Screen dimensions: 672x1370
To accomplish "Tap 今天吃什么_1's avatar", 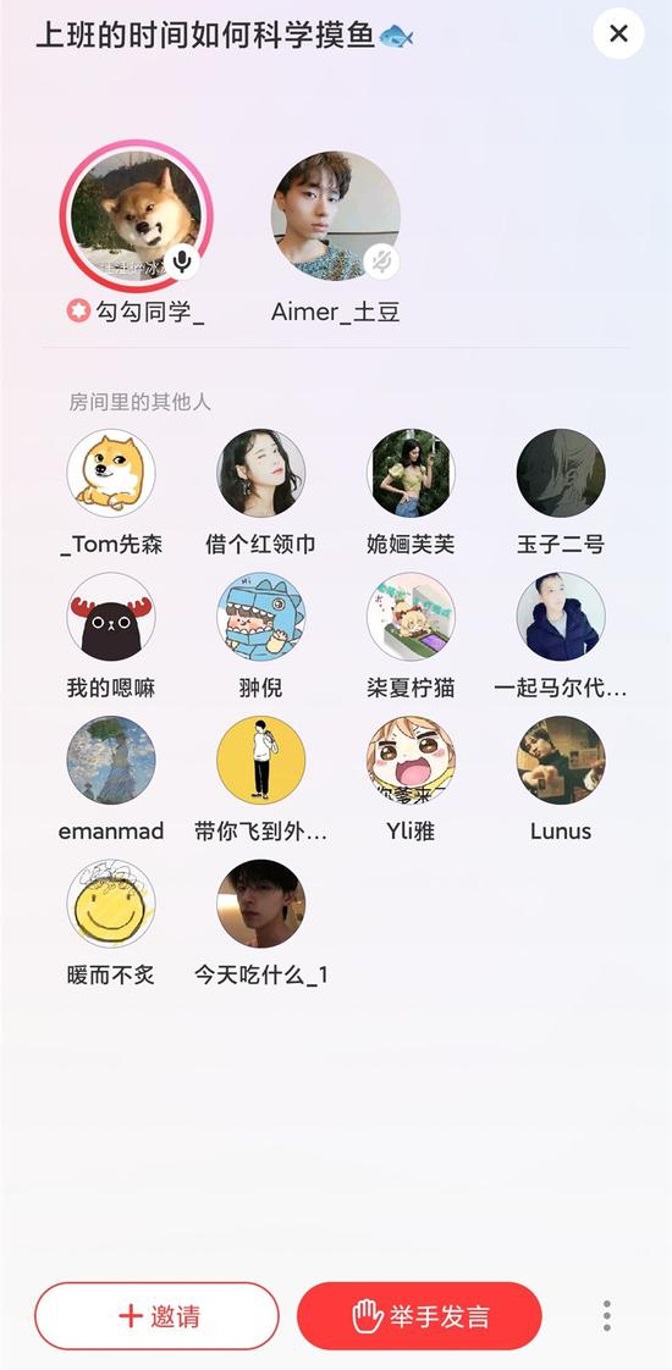I will pyautogui.click(x=261, y=903).
